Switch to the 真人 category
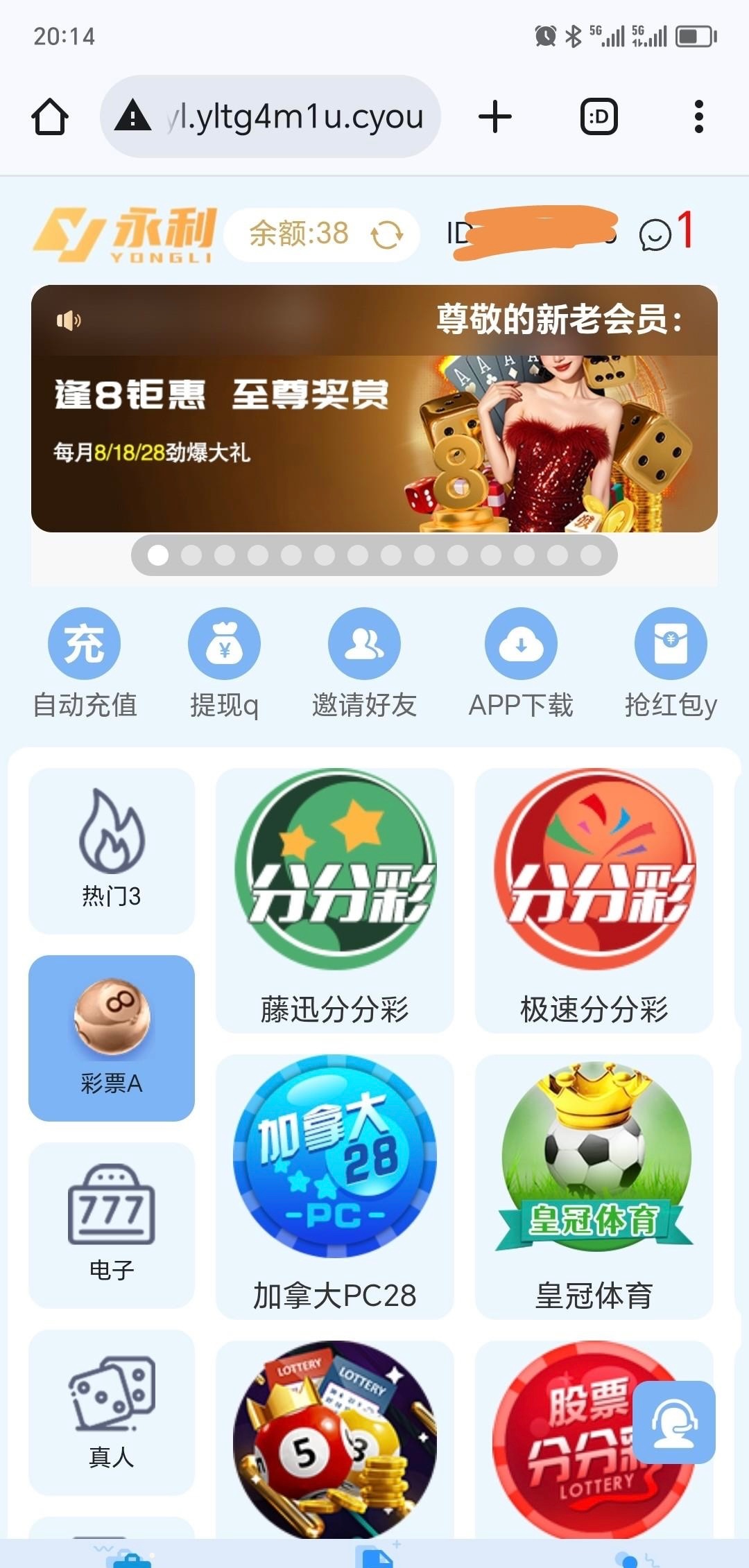The image size is (749, 1568). tap(111, 1412)
